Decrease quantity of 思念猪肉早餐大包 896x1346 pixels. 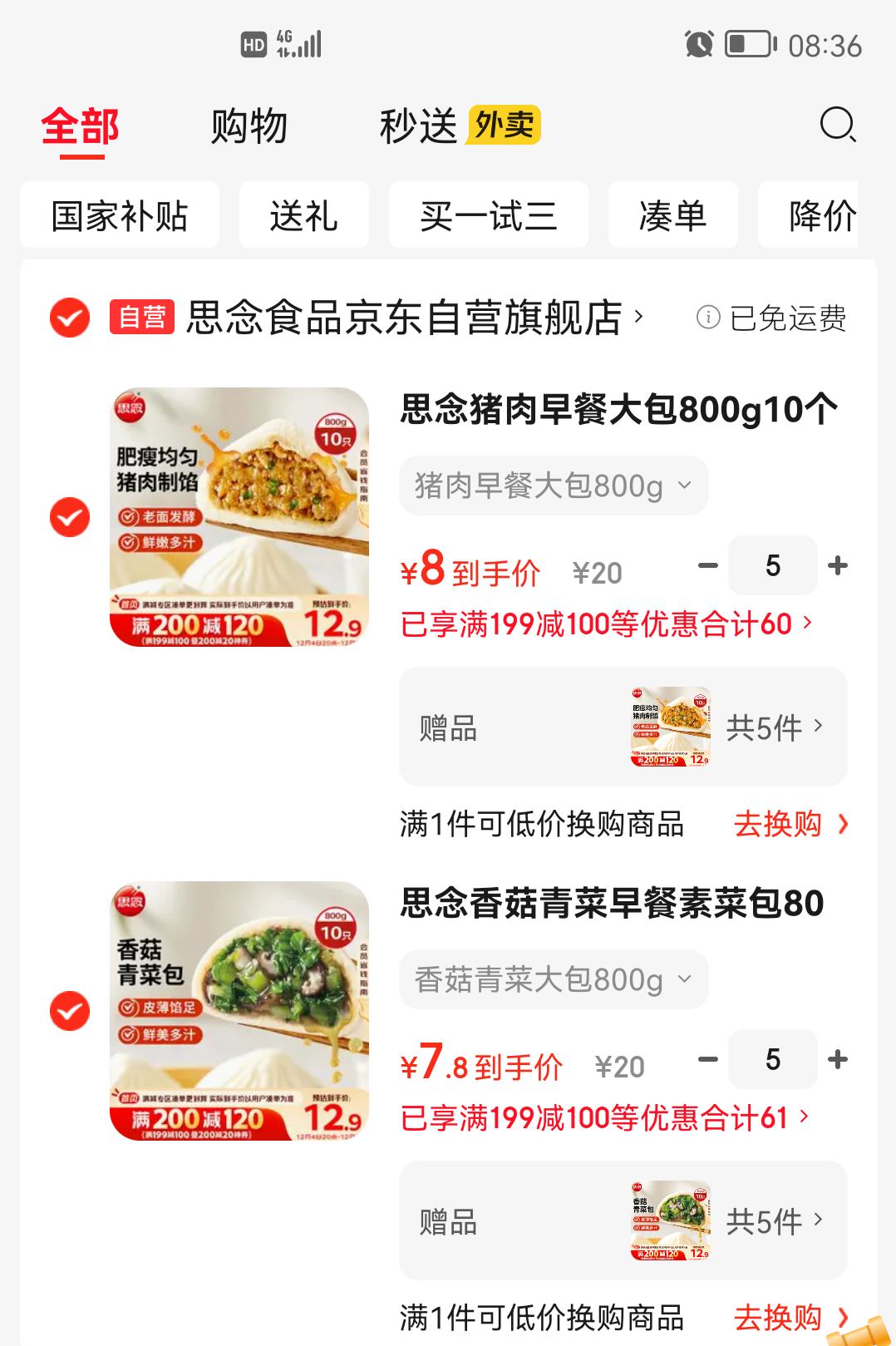coord(708,566)
